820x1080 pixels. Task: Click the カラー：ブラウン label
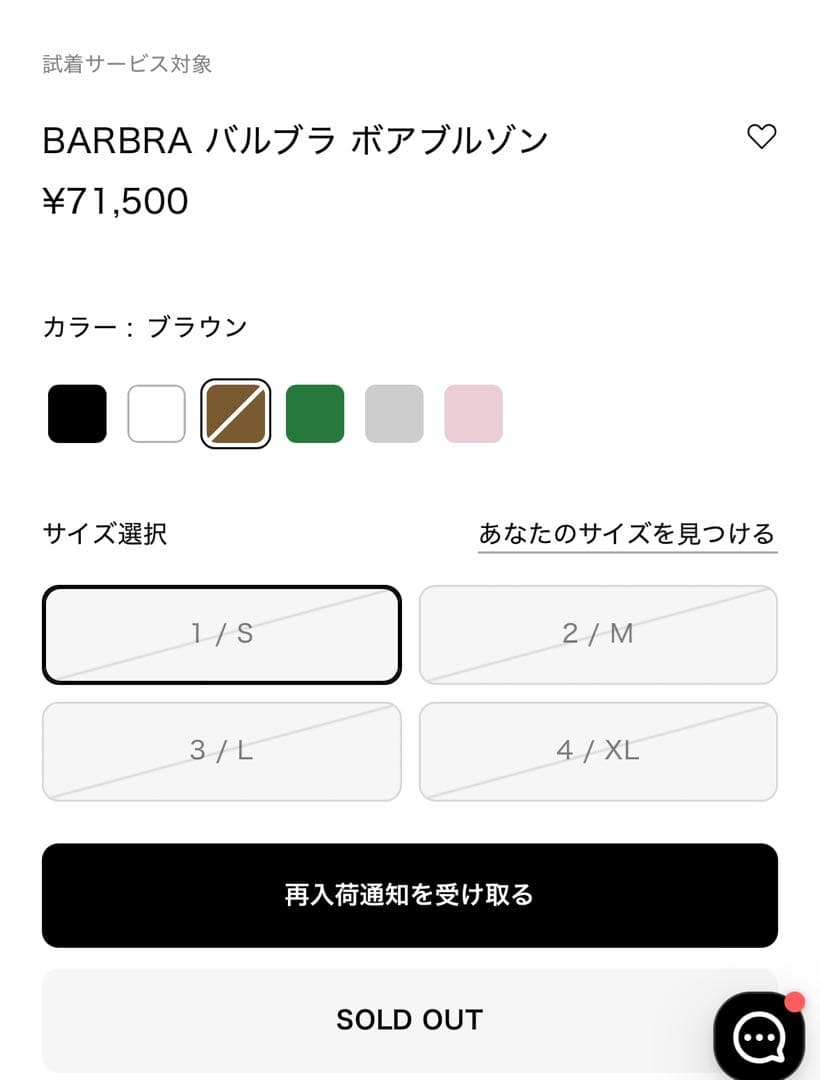tap(144, 326)
